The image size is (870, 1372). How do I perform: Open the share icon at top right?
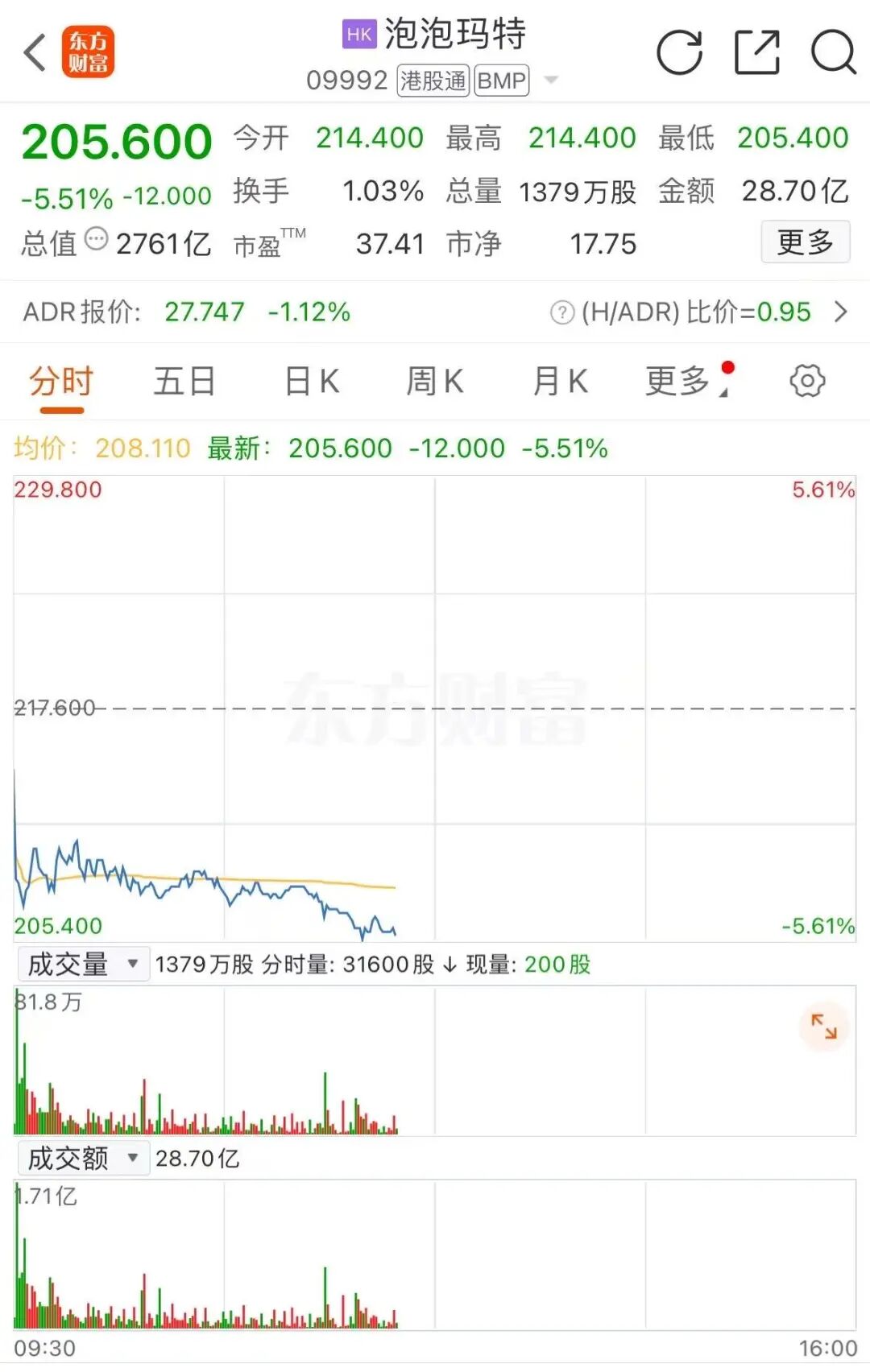point(758,52)
